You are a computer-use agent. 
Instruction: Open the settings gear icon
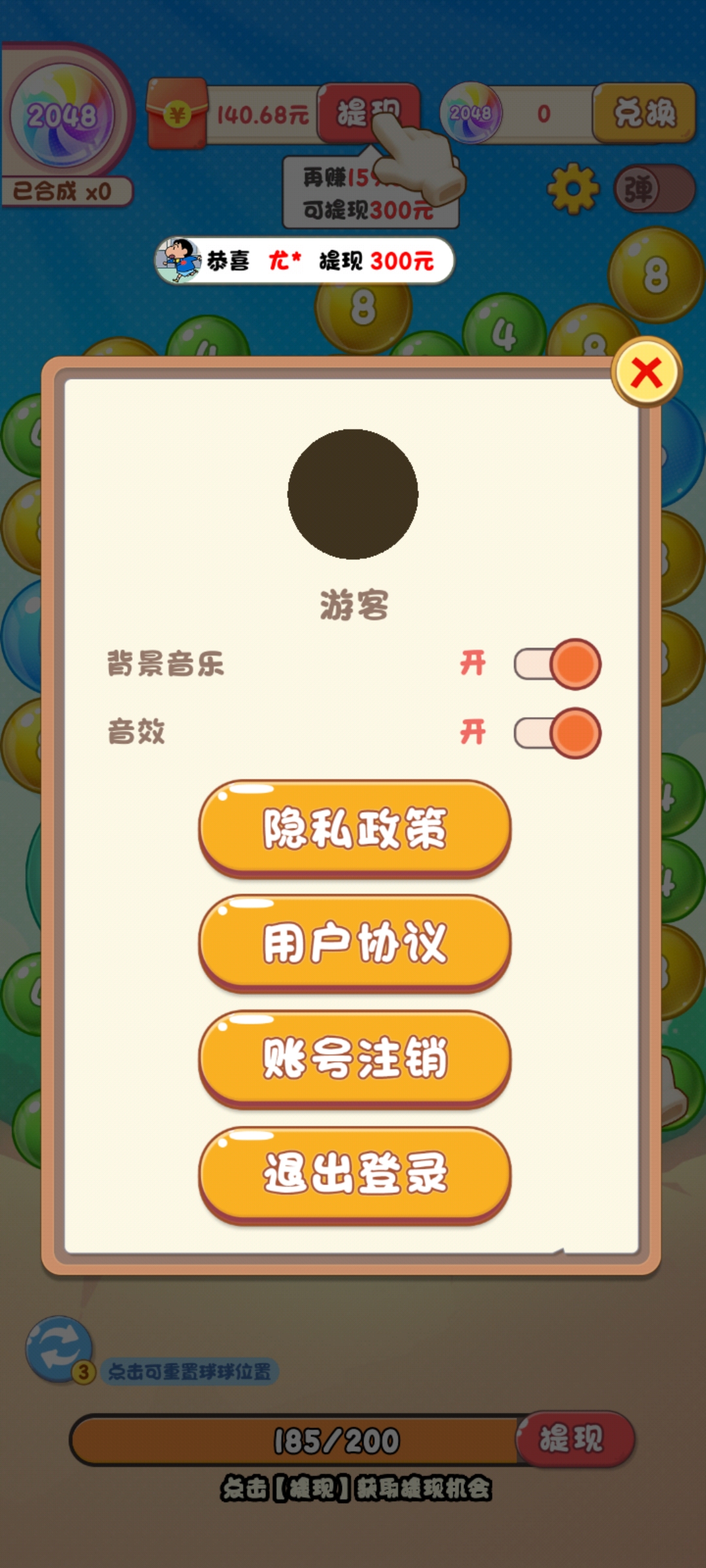point(572,188)
